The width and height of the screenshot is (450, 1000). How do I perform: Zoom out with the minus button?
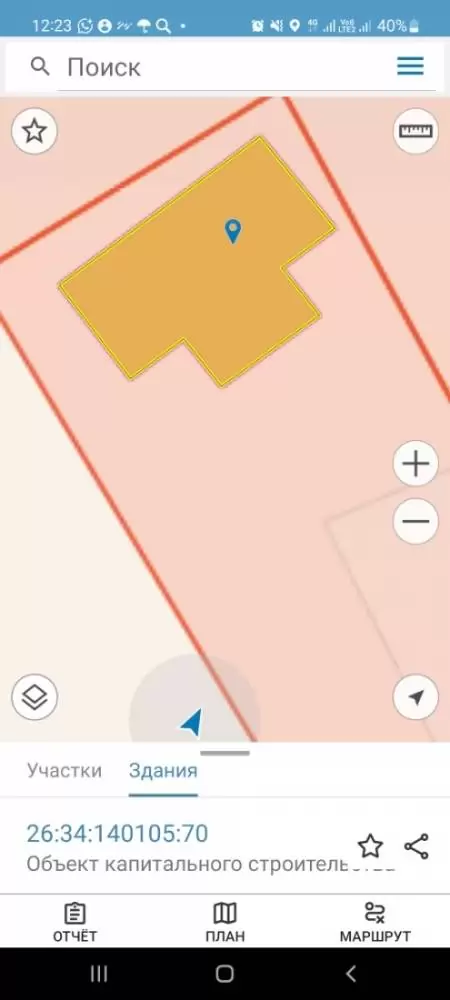tap(416, 522)
